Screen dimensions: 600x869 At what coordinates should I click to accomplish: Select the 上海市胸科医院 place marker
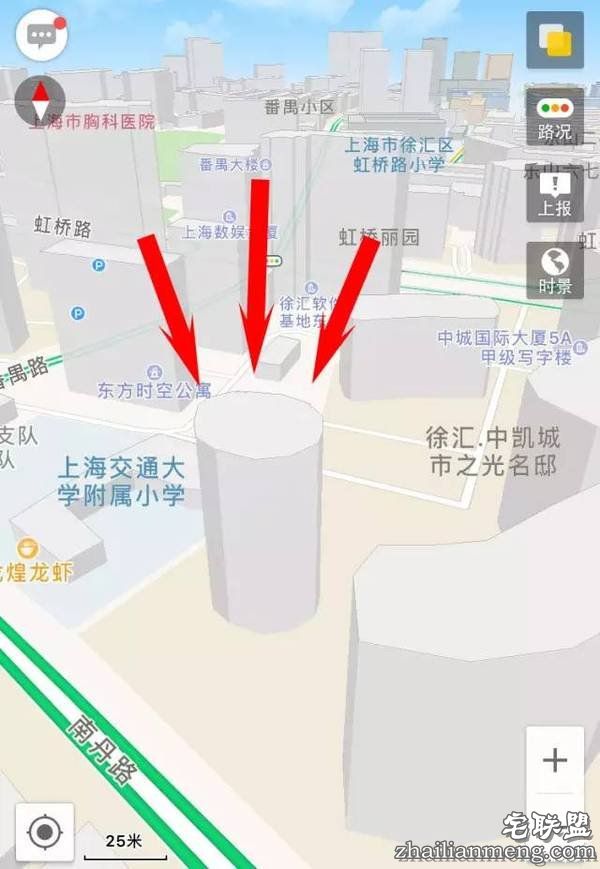(x=95, y=122)
